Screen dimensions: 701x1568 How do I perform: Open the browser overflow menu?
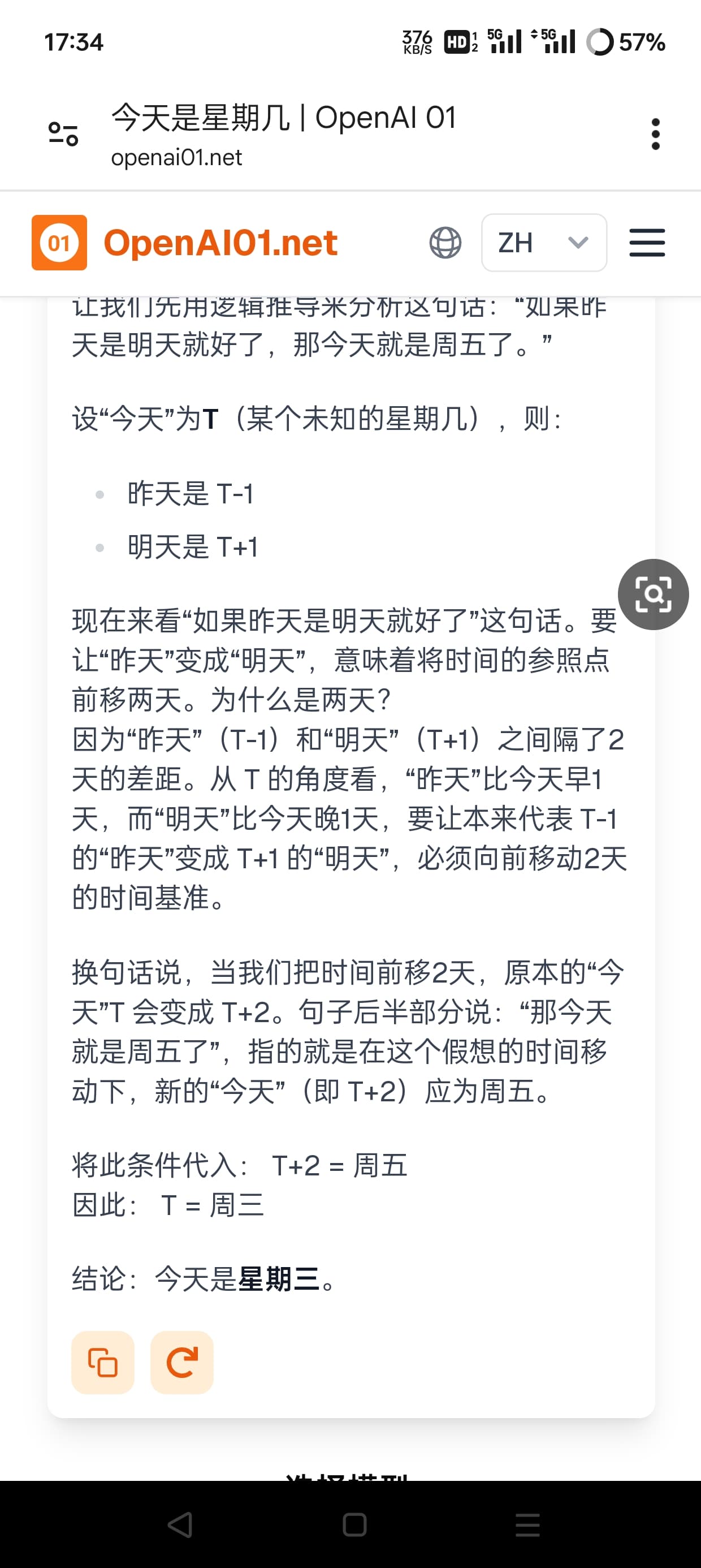[655, 134]
